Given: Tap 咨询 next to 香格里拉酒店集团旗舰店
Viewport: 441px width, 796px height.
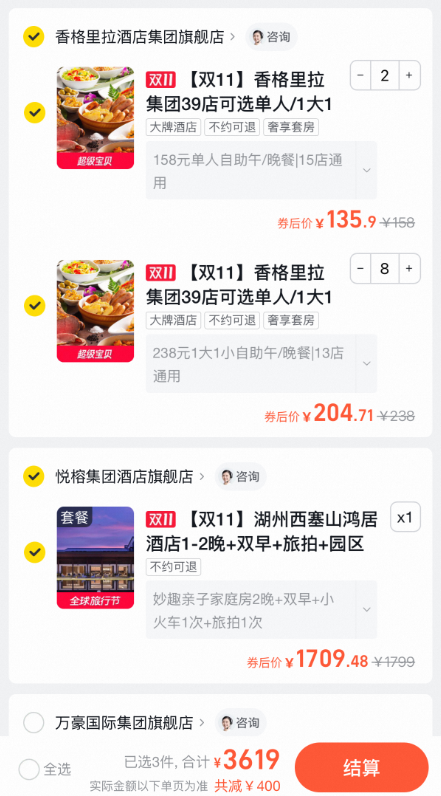Looking at the screenshot, I should click(x=271, y=37).
